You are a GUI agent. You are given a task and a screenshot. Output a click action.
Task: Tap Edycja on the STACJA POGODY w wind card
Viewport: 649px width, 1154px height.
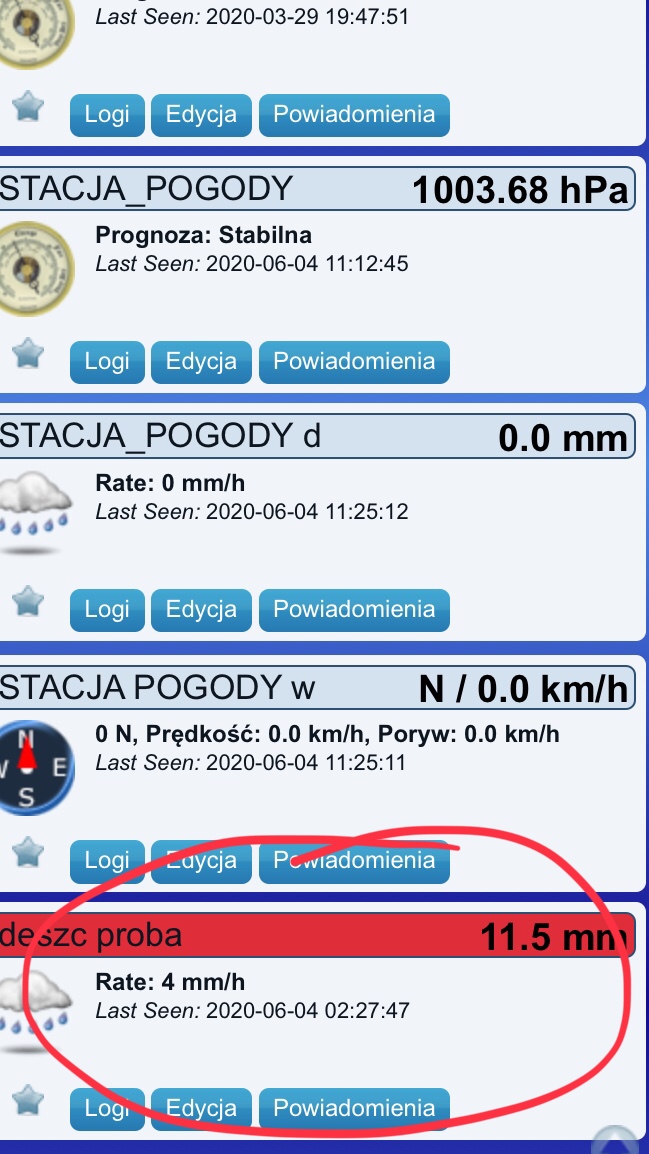(x=201, y=861)
